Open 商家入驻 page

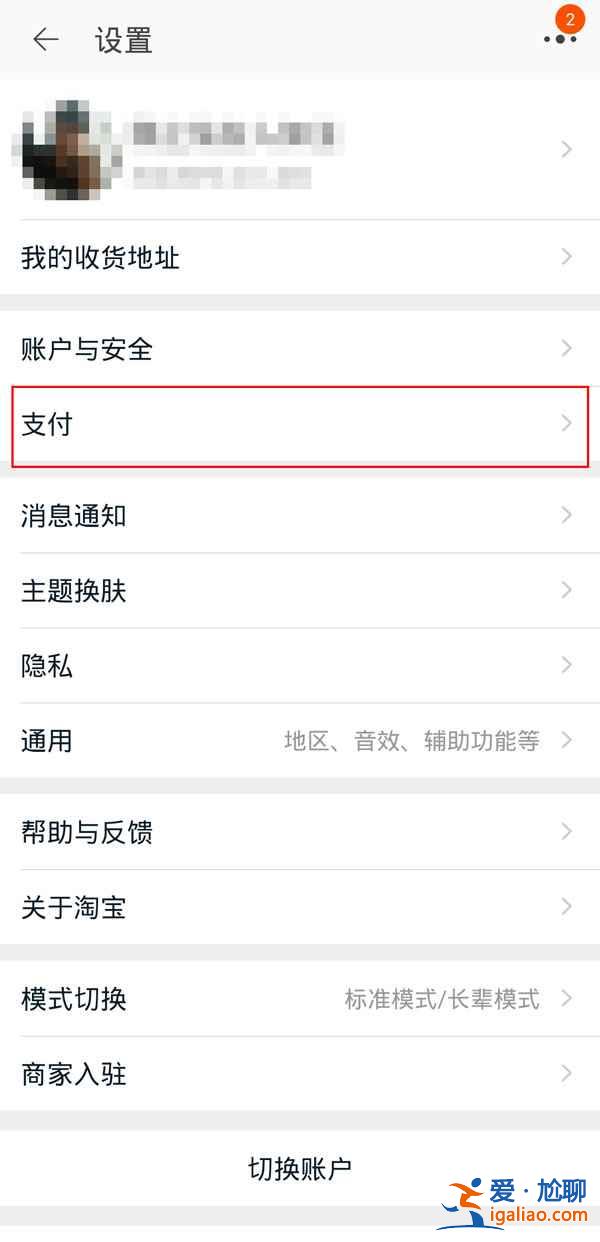(x=300, y=1075)
